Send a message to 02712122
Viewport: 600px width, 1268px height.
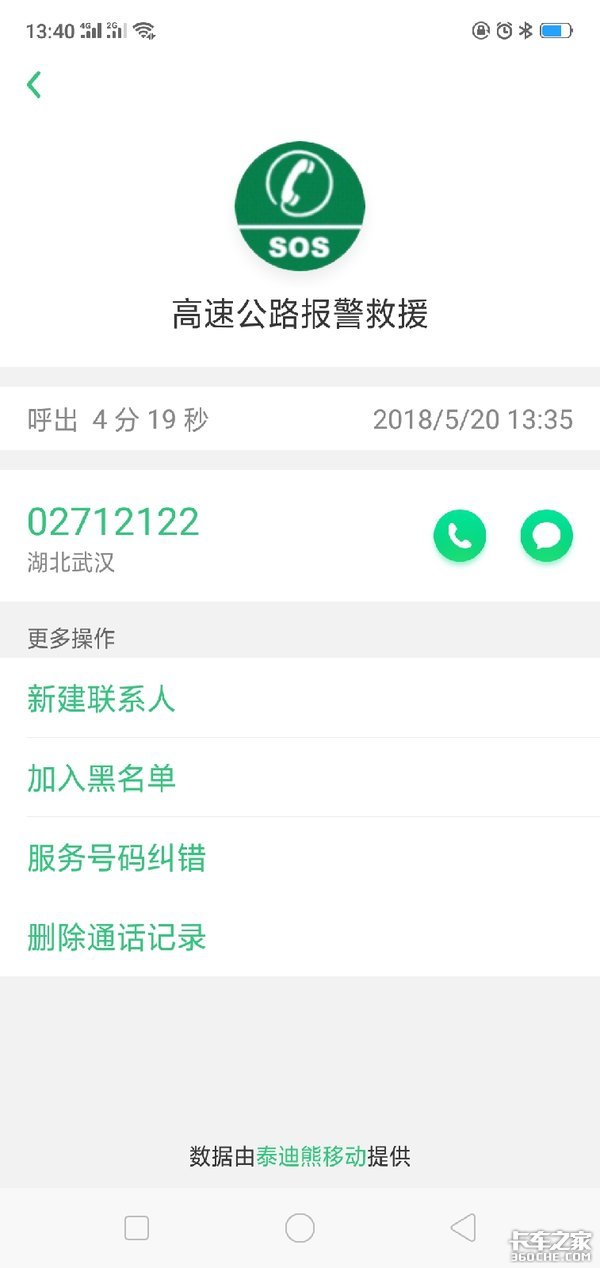pyautogui.click(x=546, y=536)
